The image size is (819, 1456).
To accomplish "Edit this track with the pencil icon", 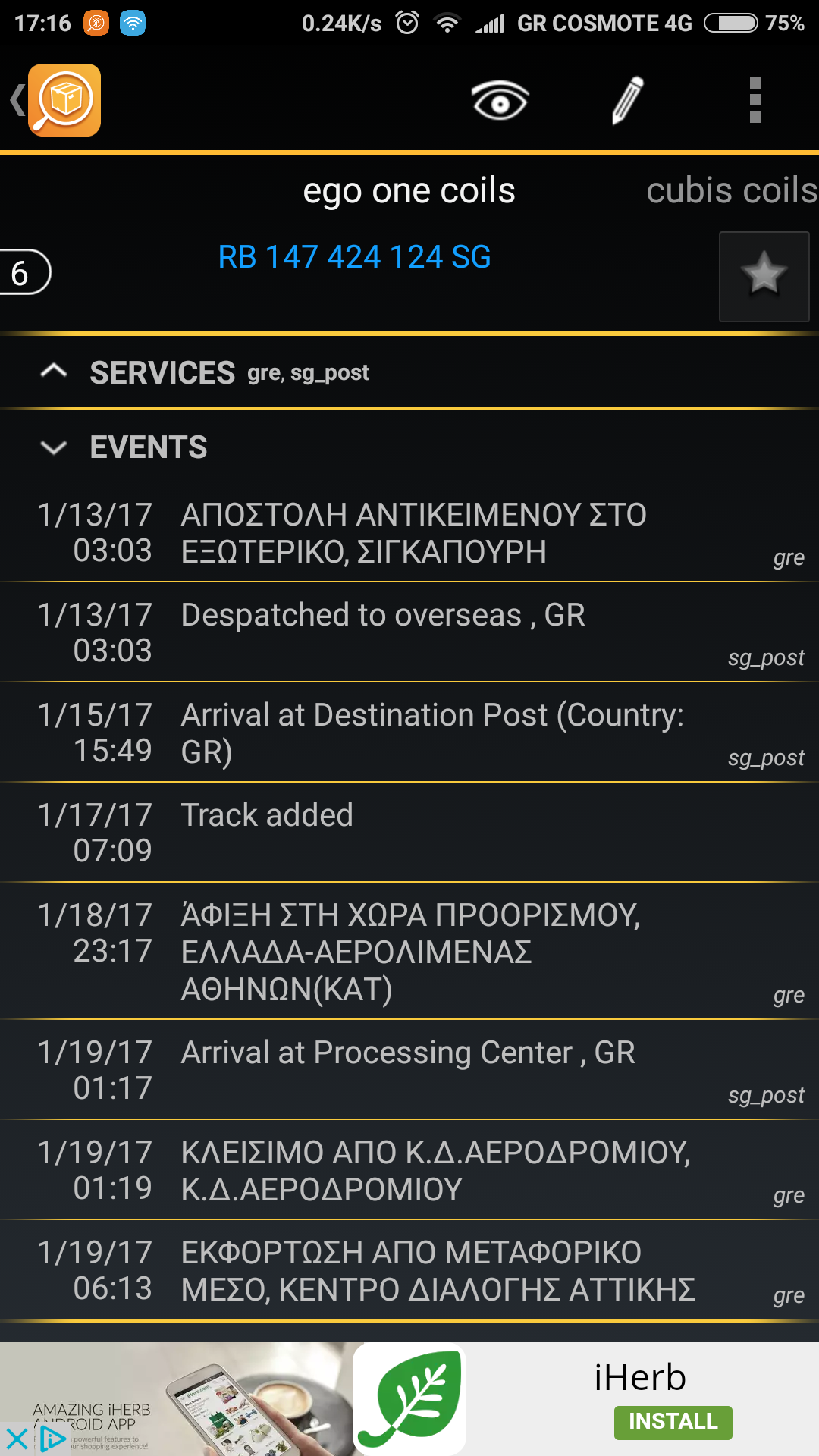I will [627, 100].
